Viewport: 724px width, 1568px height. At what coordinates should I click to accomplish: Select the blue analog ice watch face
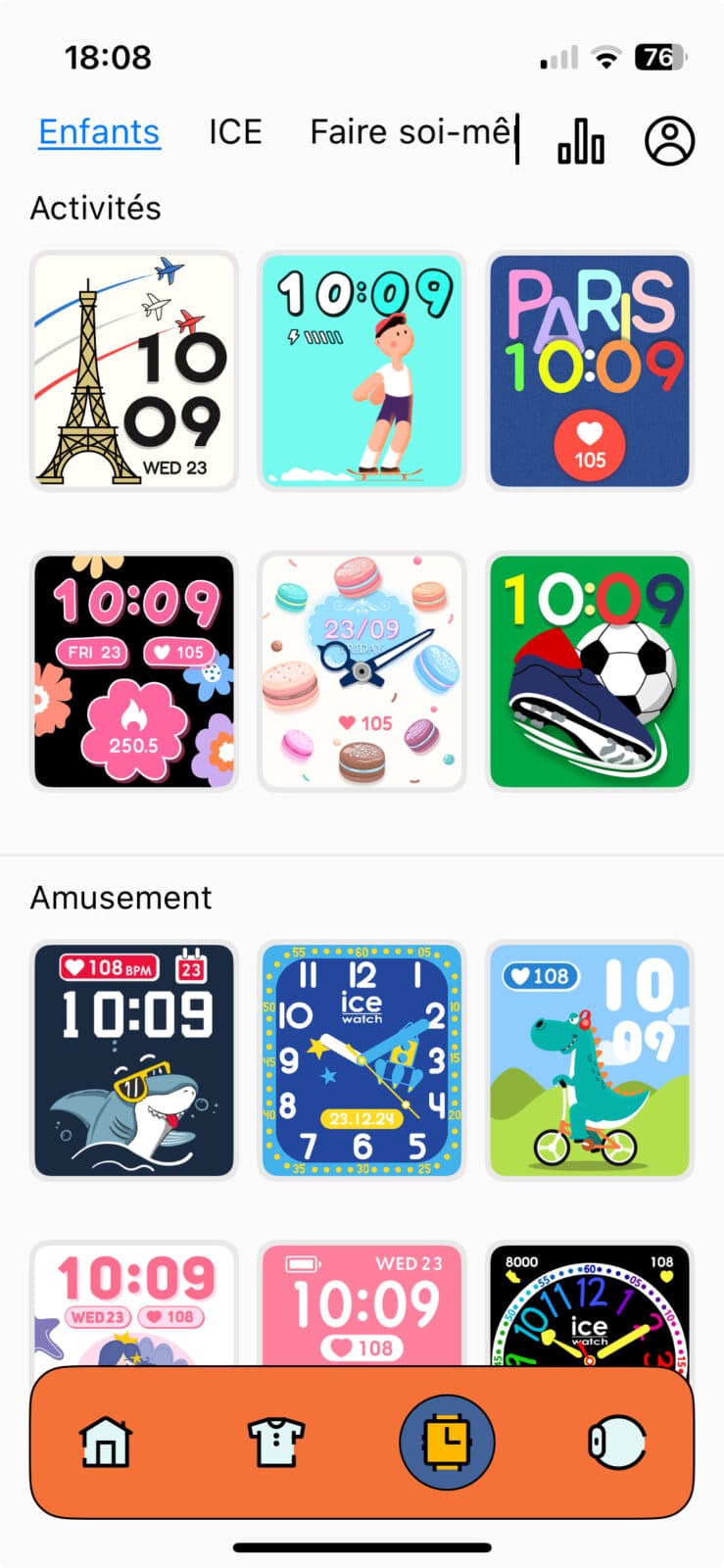[x=362, y=1060]
